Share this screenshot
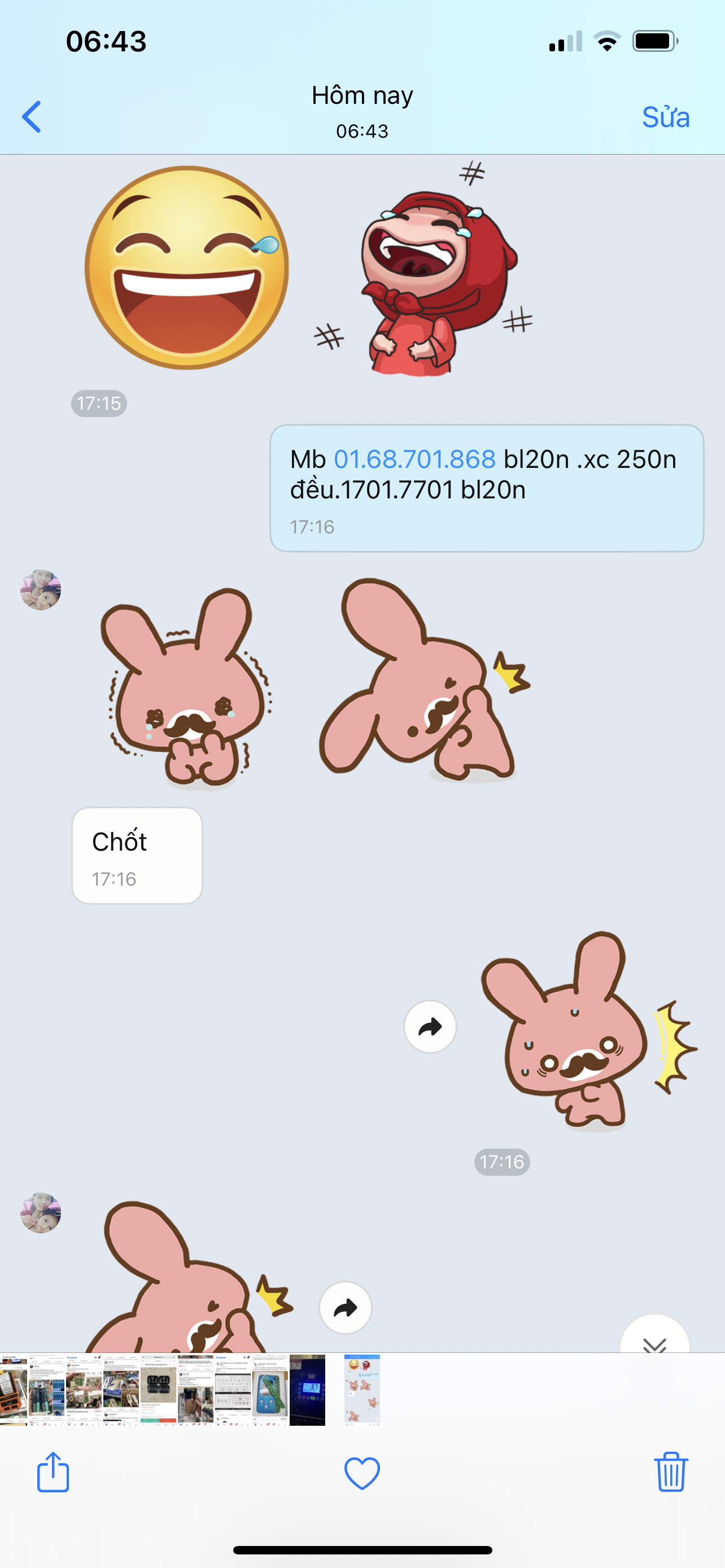Image resolution: width=725 pixels, height=1568 pixels. tap(53, 1471)
